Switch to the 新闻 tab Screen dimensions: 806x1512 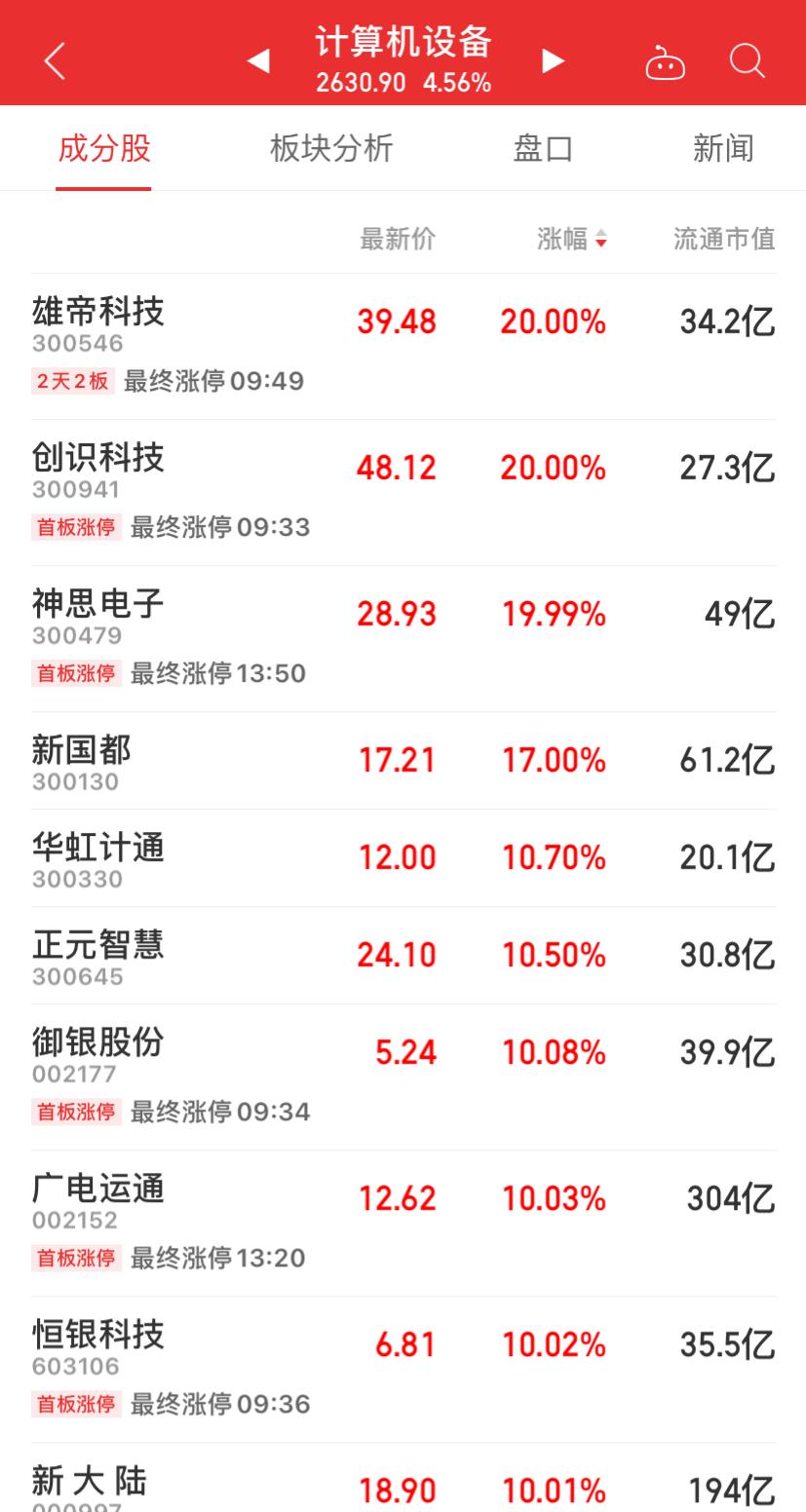click(x=723, y=148)
